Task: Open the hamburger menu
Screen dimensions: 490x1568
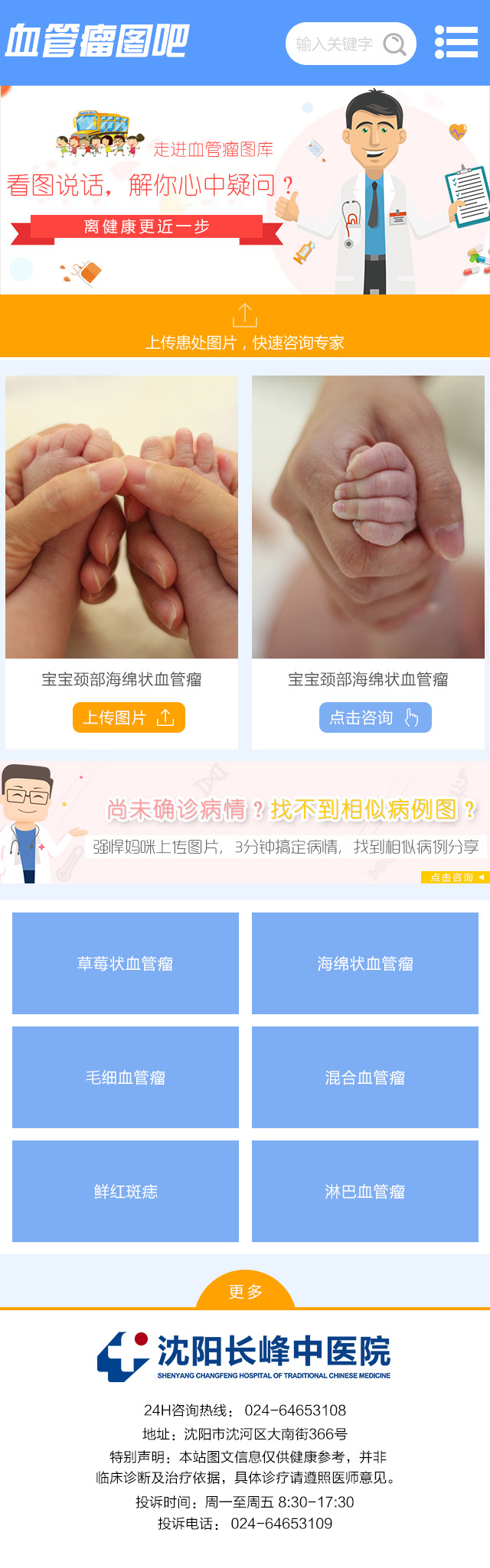Action: point(456,42)
